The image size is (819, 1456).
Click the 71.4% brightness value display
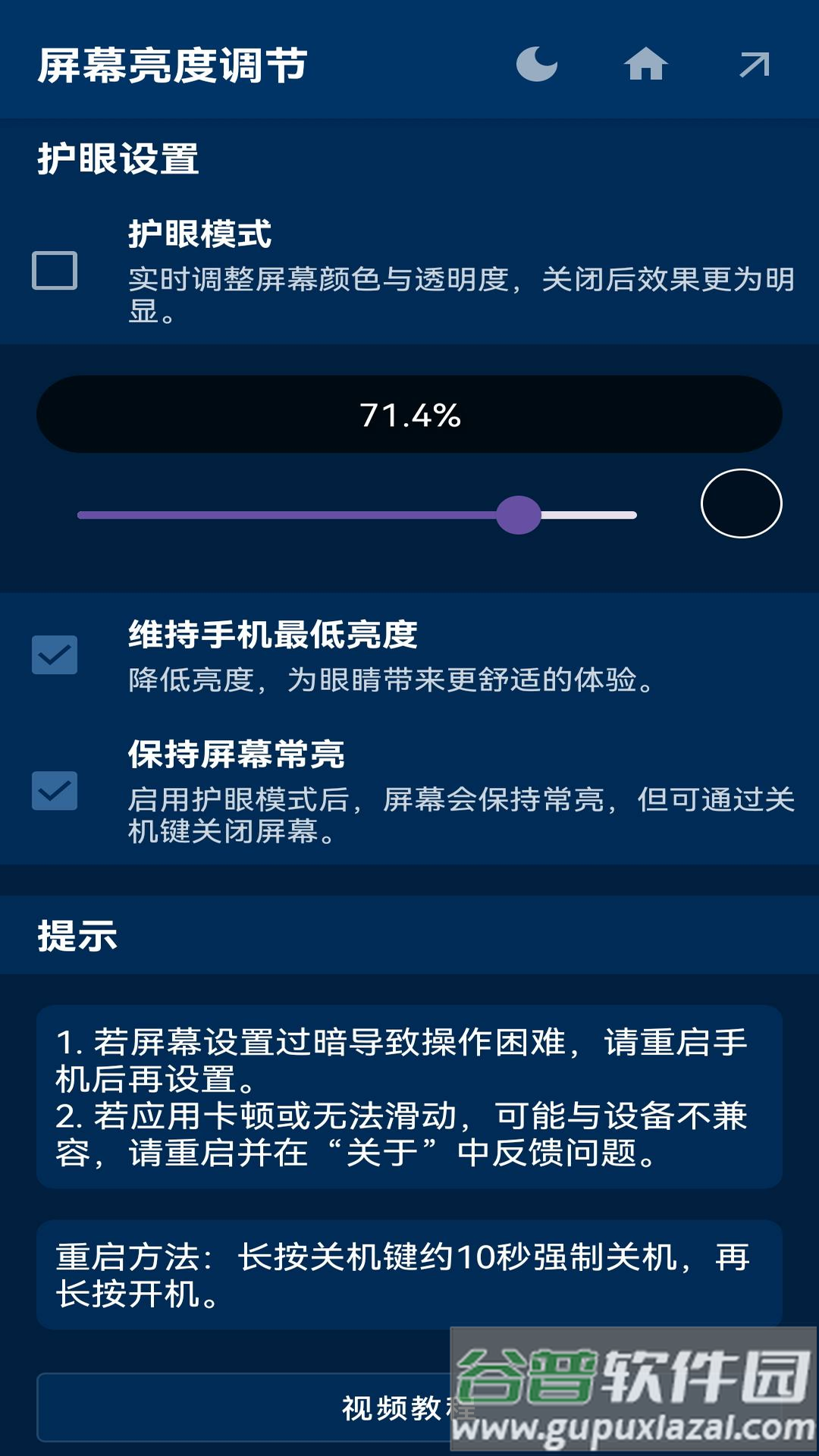[x=409, y=416]
